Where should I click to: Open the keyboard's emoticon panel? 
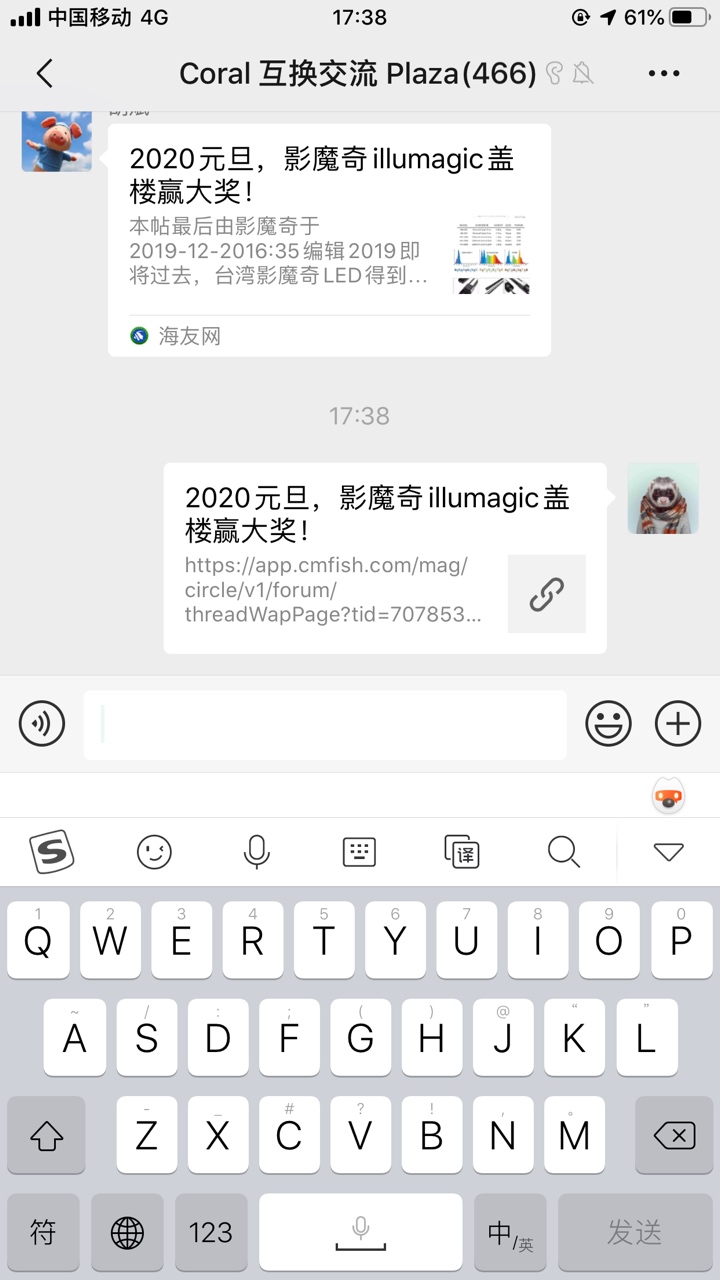154,852
